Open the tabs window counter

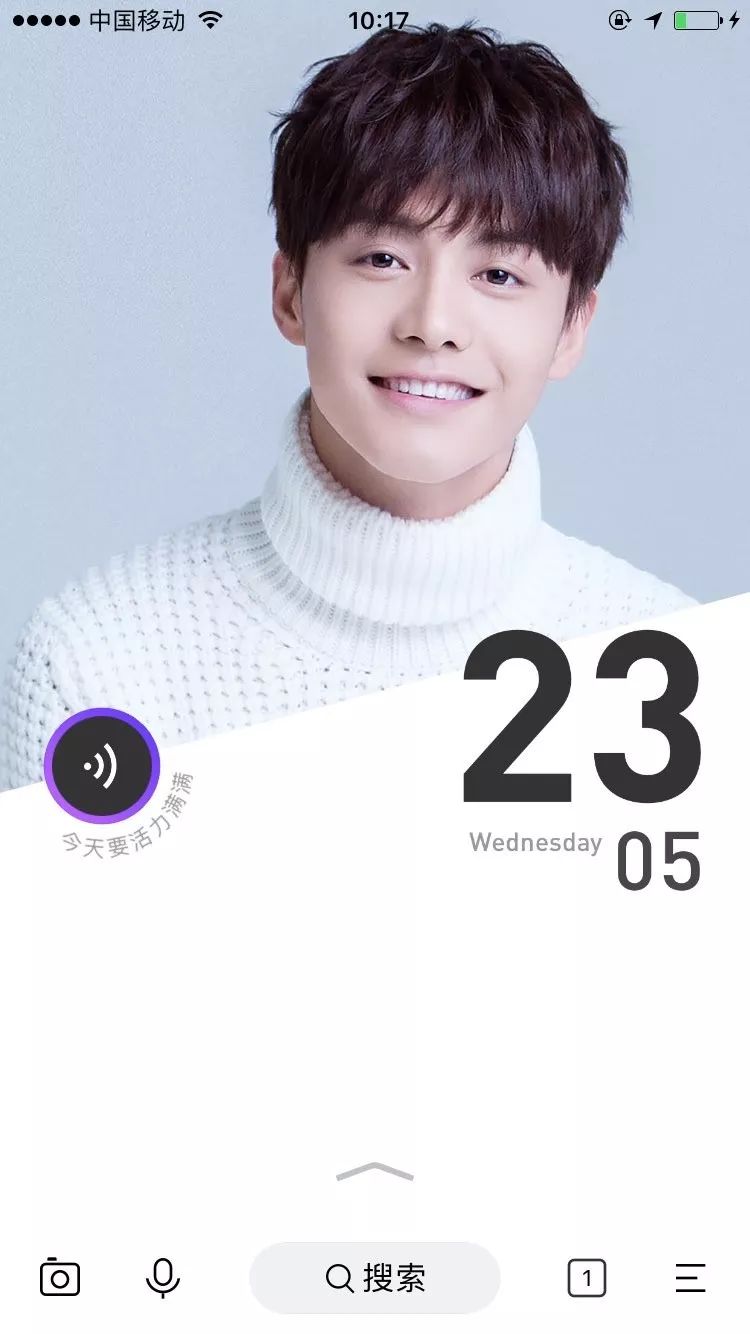pyautogui.click(x=587, y=1278)
